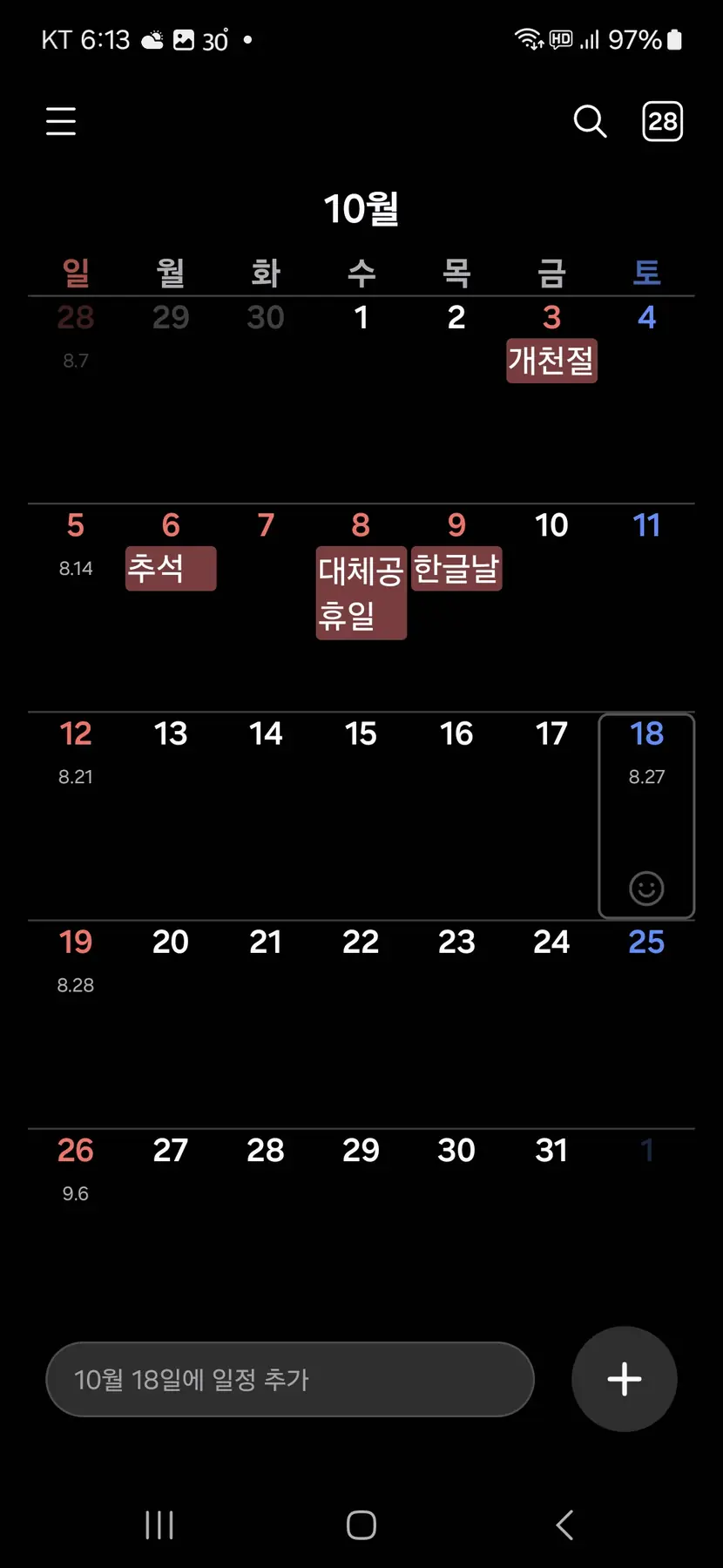Open the 개천절 holiday event

tap(551, 361)
